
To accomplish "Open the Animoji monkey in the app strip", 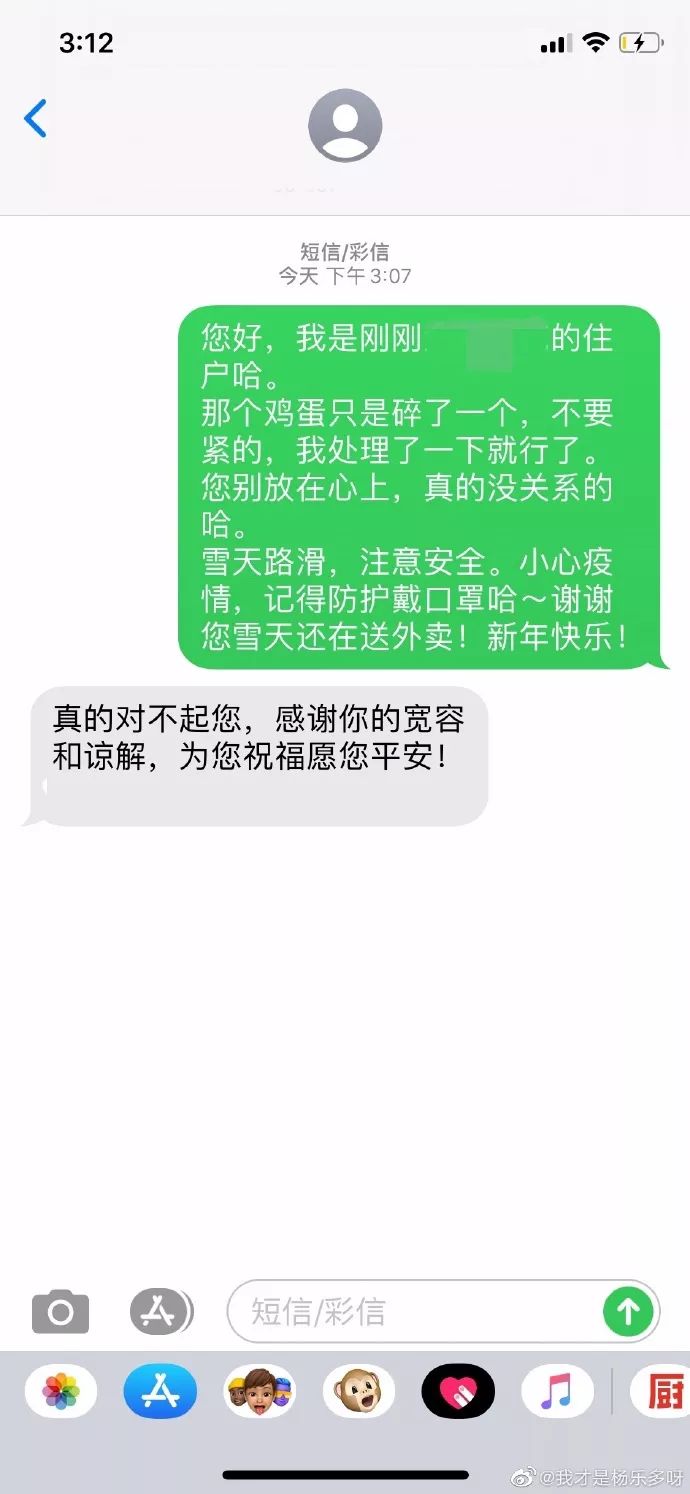I will coord(358,1391).
